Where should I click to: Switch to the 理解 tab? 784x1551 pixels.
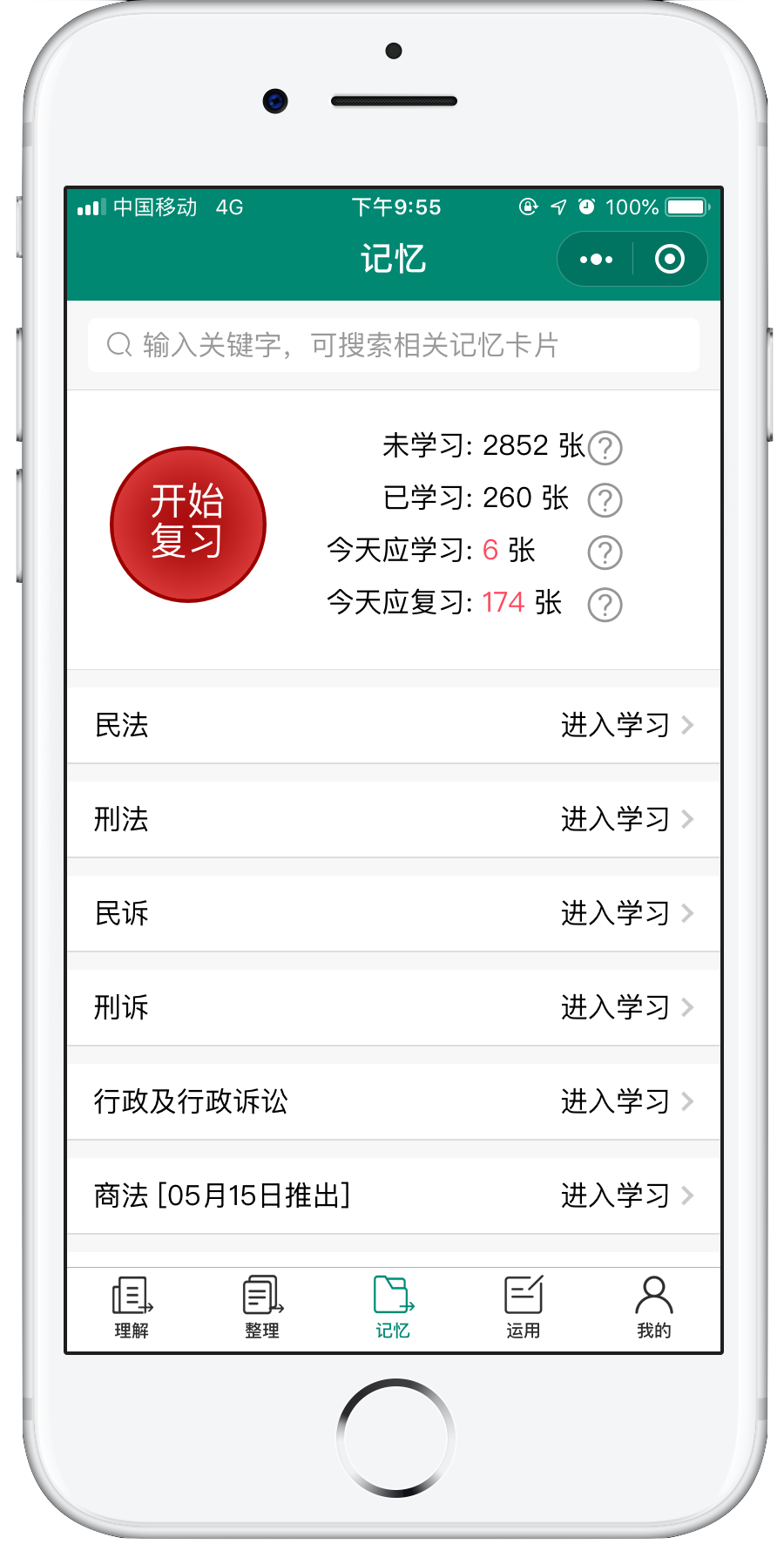132,1307
